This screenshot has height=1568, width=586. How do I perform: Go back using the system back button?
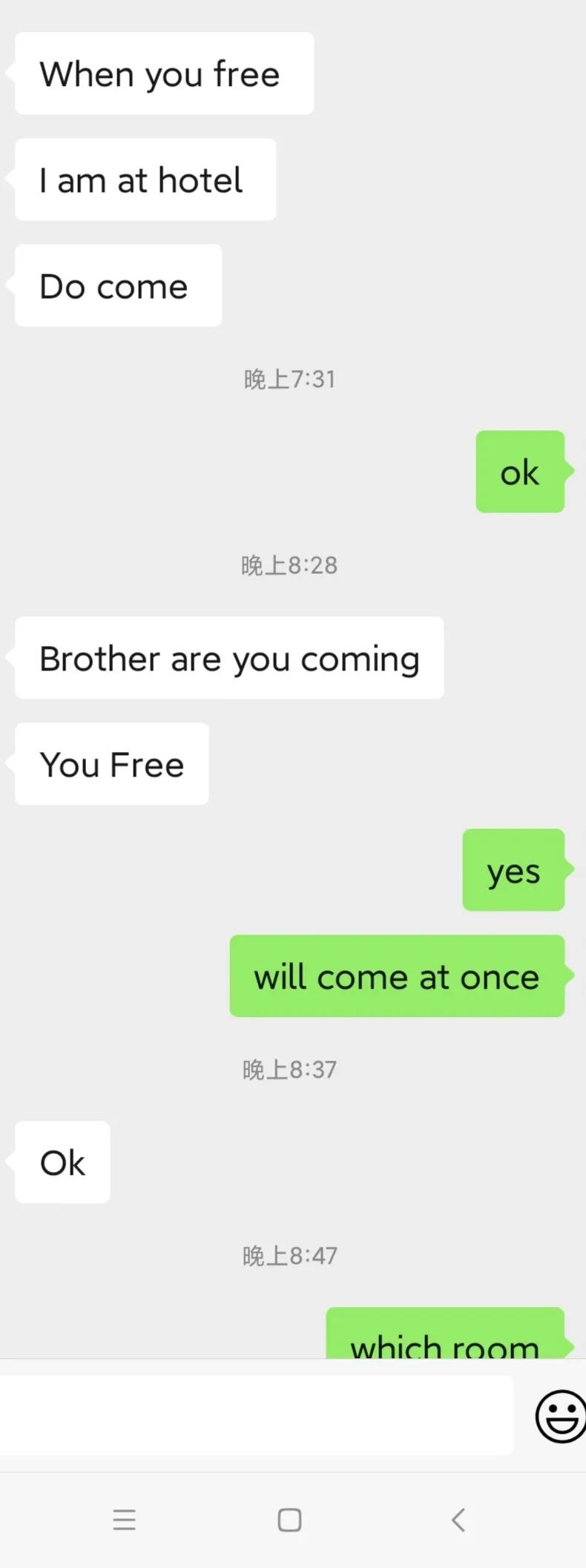pos(458,1520)
